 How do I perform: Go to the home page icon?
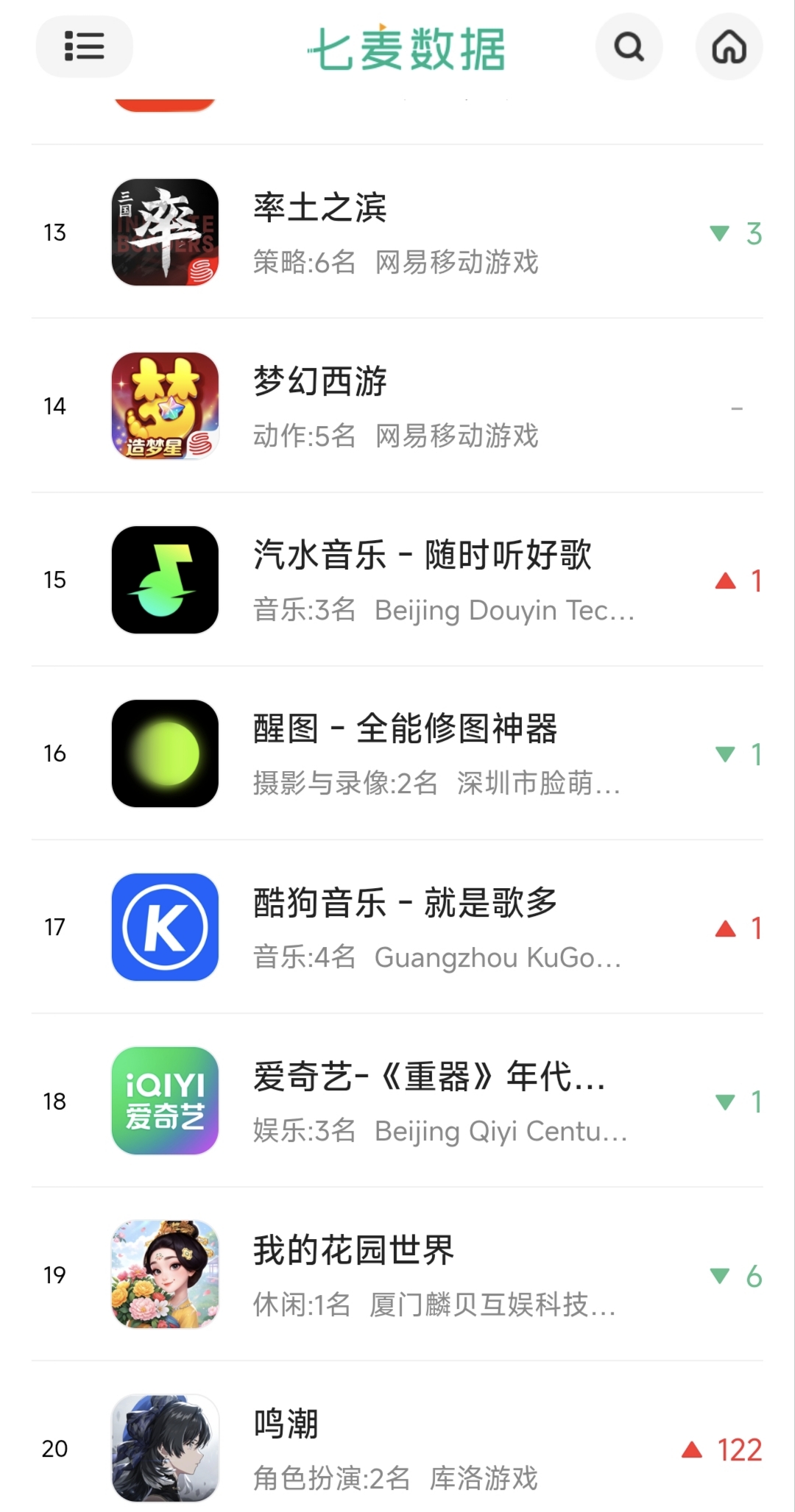click(x=729, y=47)
